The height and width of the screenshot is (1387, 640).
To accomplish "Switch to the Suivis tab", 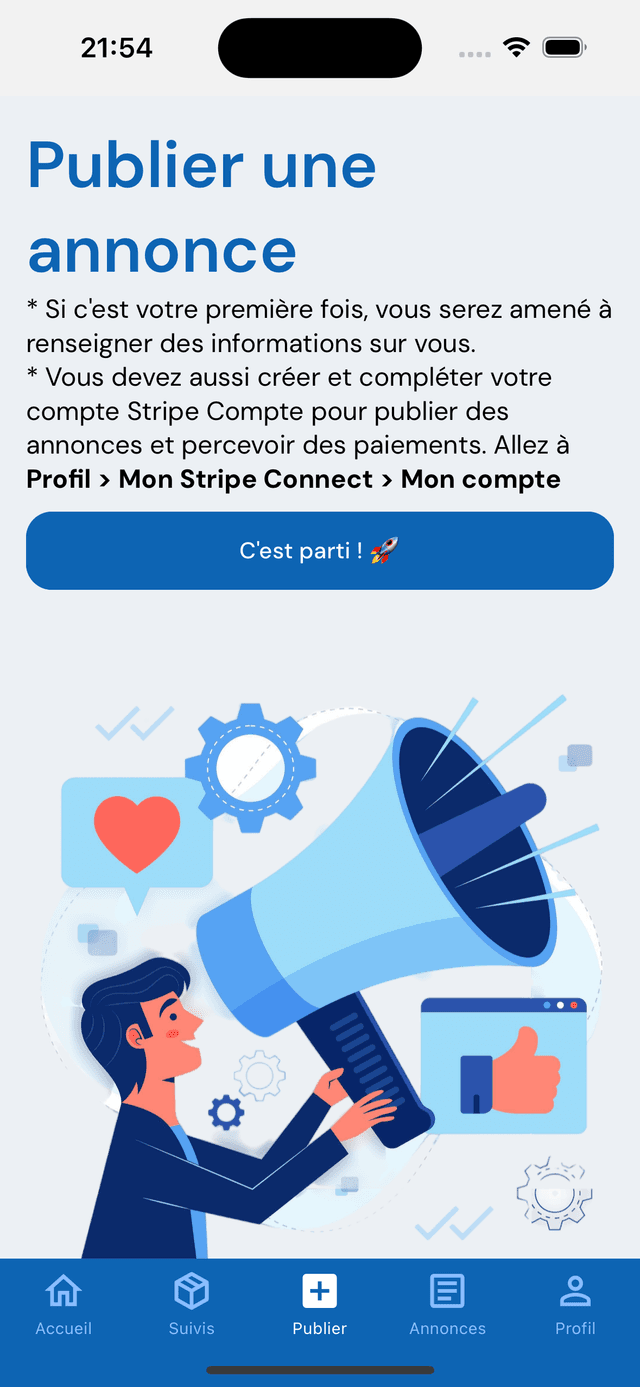I will [x=191, y=1304].
